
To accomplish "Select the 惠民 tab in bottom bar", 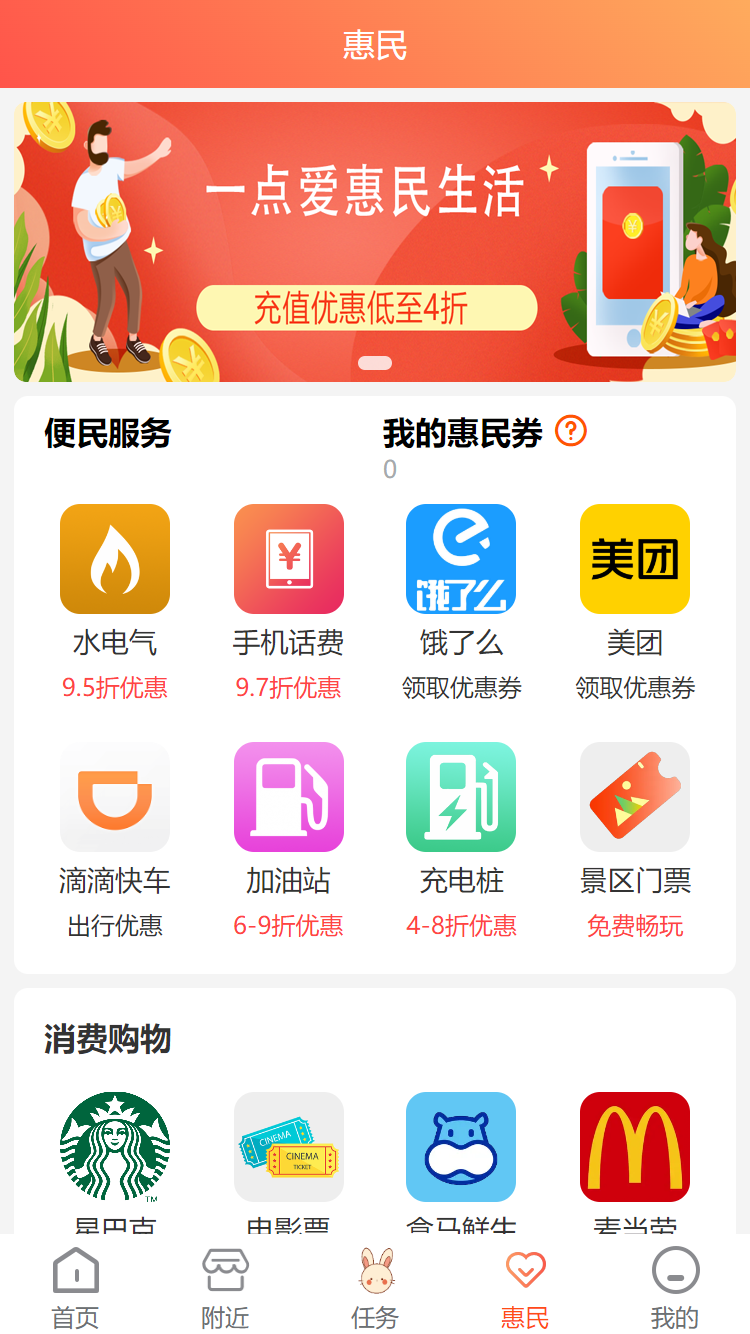I will pos(525,1288).
